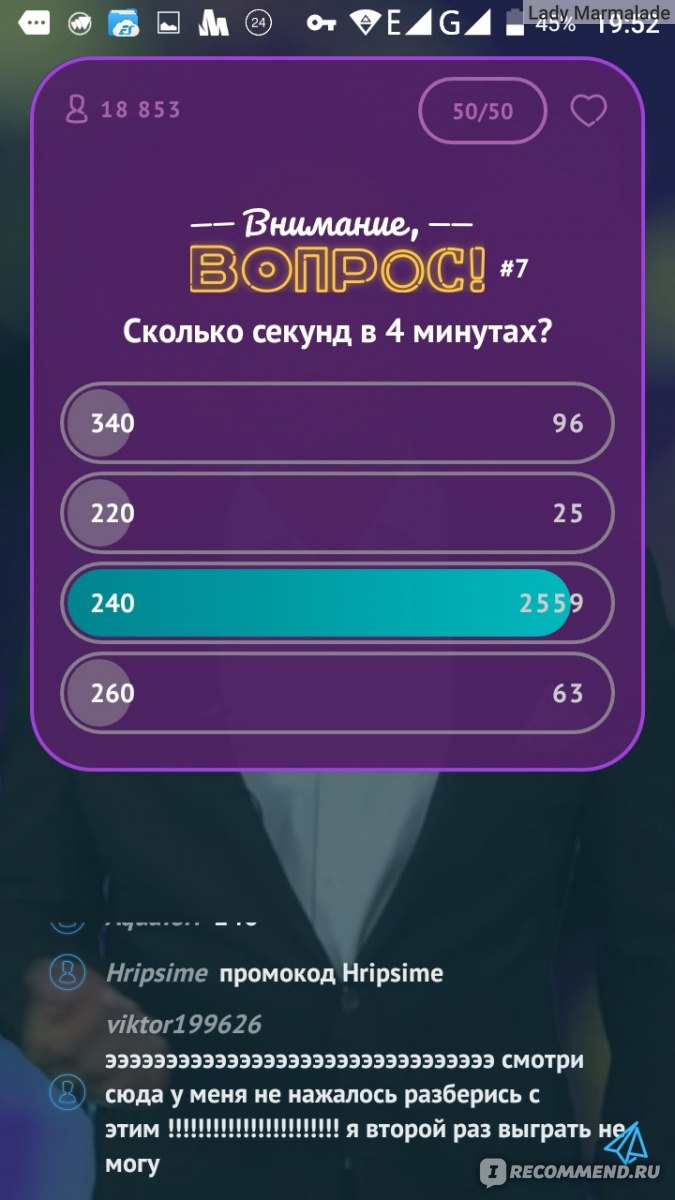
Task: Select the answer option 340
Action: point(337,423)
